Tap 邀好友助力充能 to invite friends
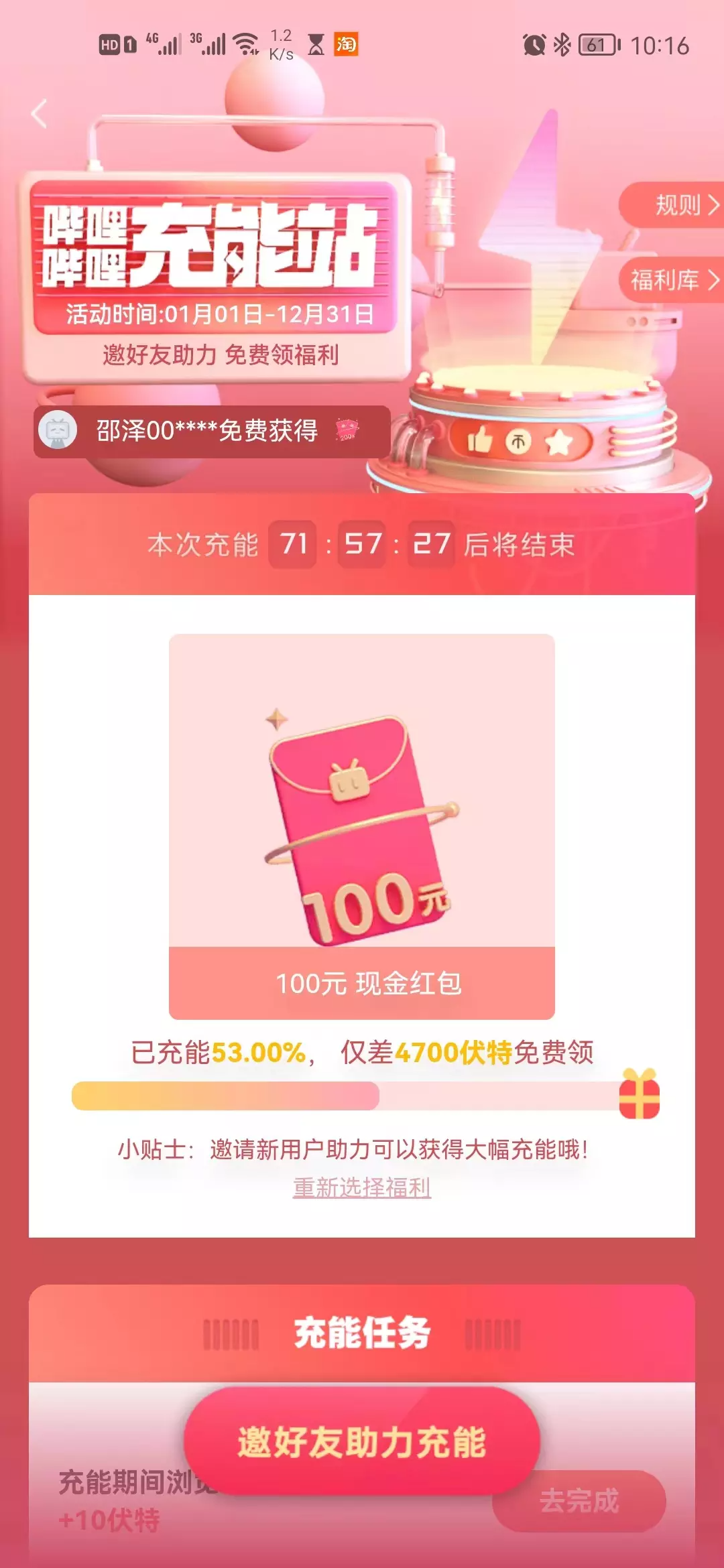 tap(362, 1442)
